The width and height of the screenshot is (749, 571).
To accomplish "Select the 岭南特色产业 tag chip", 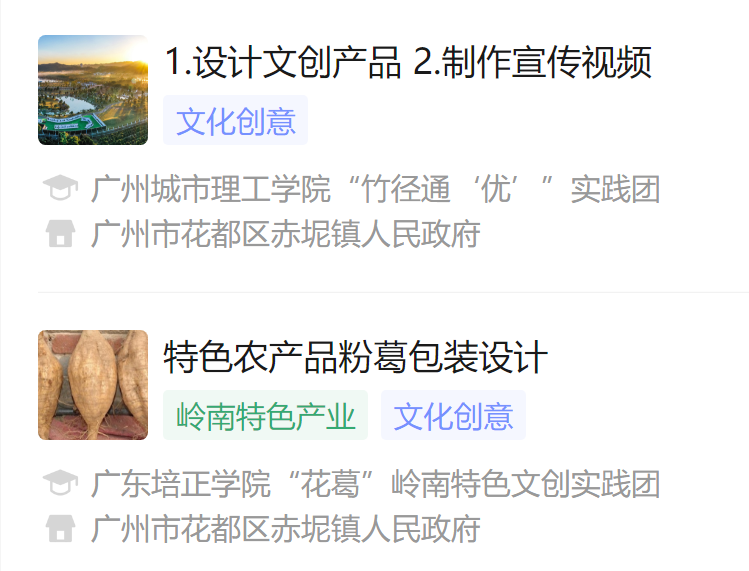I will [265, 416].
